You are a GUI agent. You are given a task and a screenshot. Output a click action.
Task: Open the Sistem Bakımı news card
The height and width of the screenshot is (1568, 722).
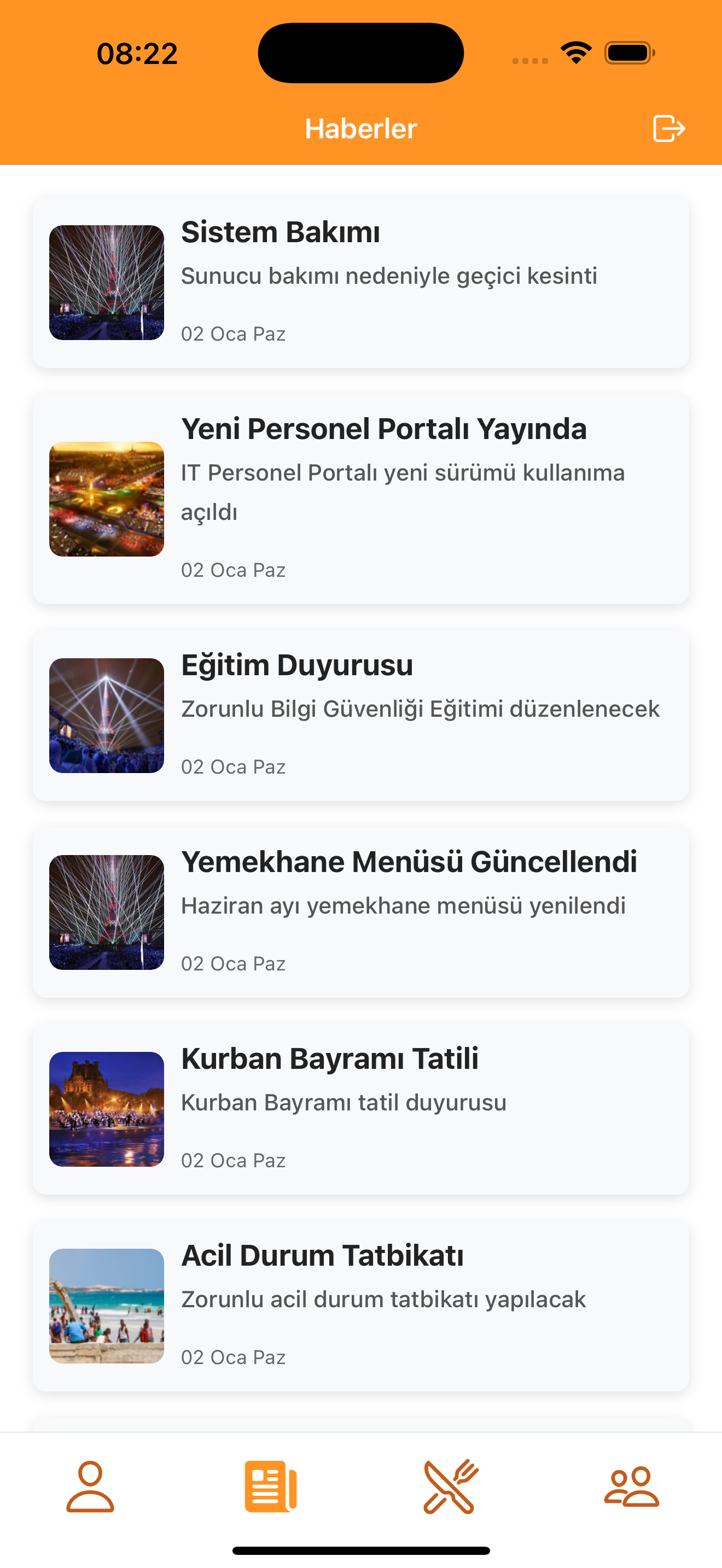pyautogui.click(x=361, y=283)
